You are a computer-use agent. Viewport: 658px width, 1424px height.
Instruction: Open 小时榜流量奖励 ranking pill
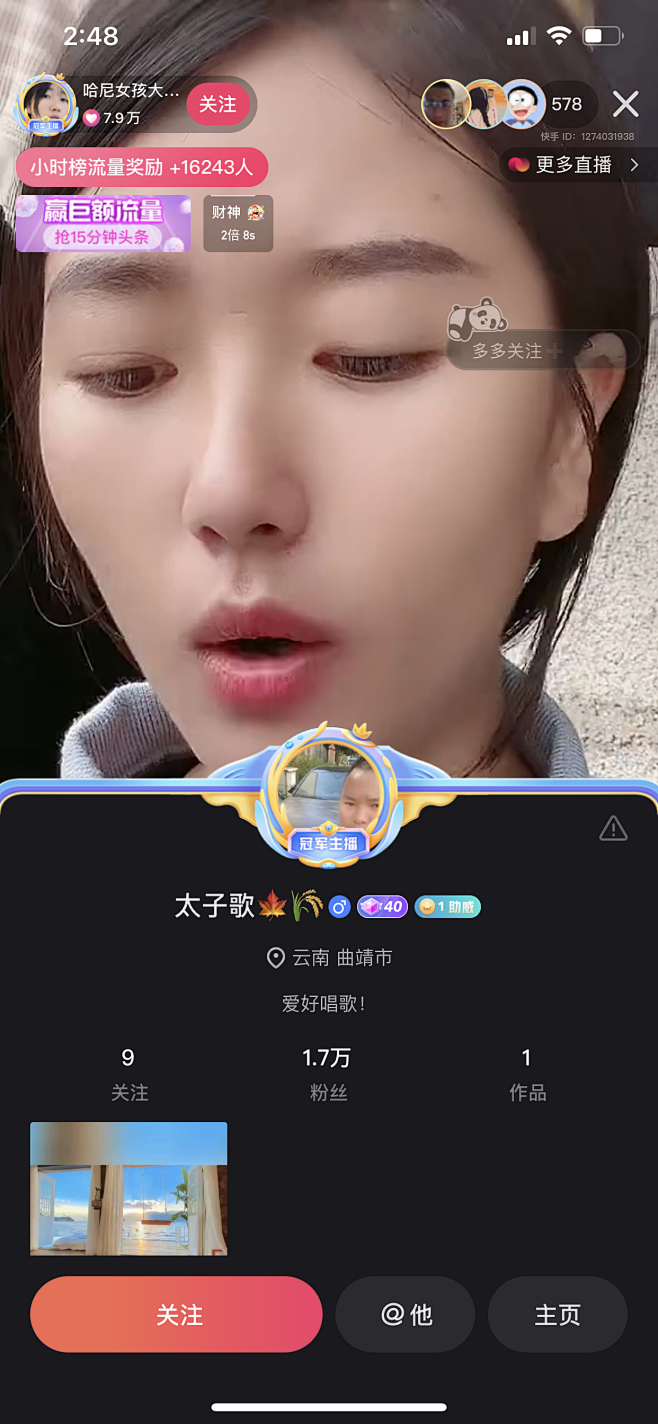pos(142,167)
